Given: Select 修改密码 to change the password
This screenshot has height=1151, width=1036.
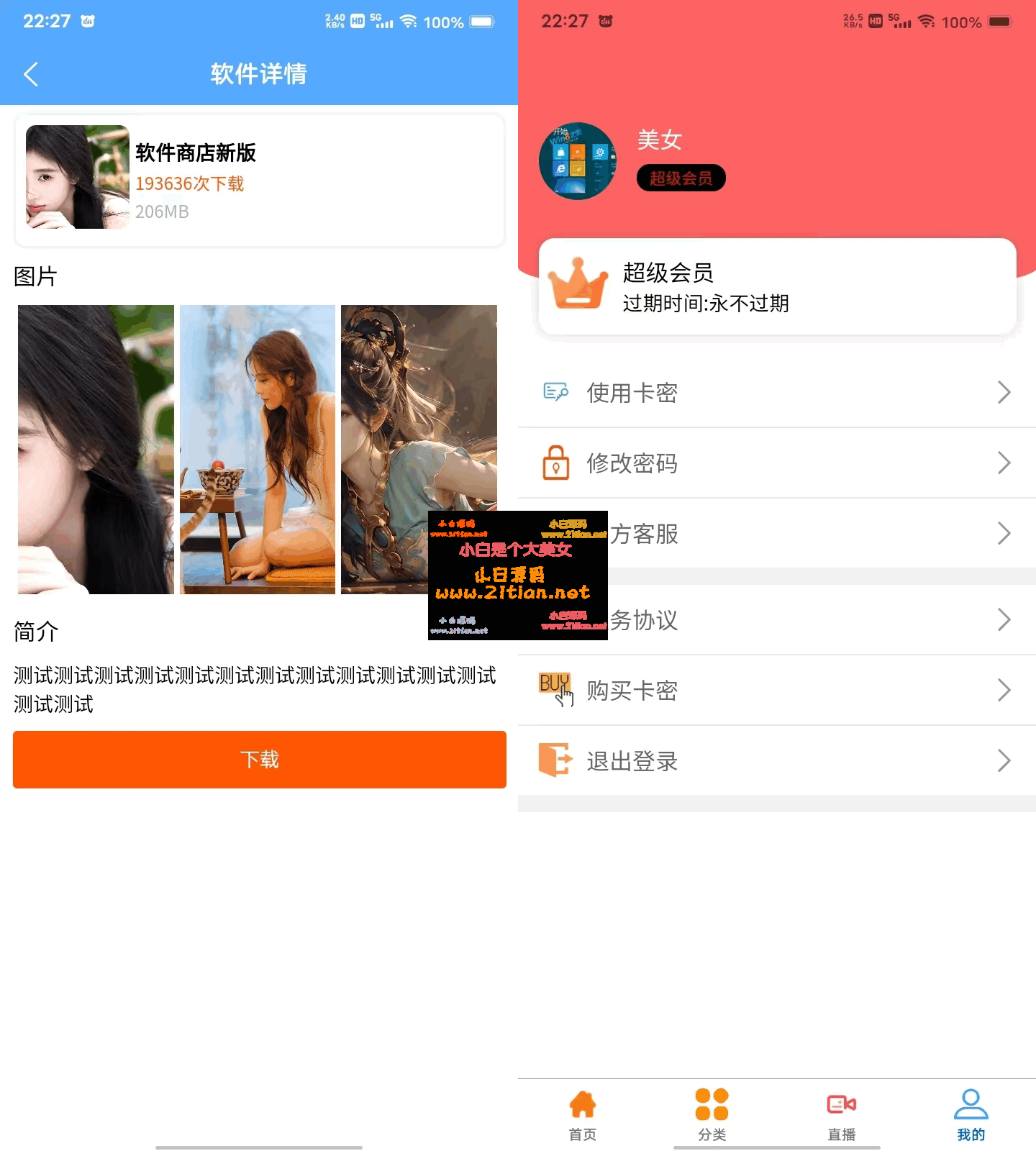Looking at the screenshot, I should 777,463.
